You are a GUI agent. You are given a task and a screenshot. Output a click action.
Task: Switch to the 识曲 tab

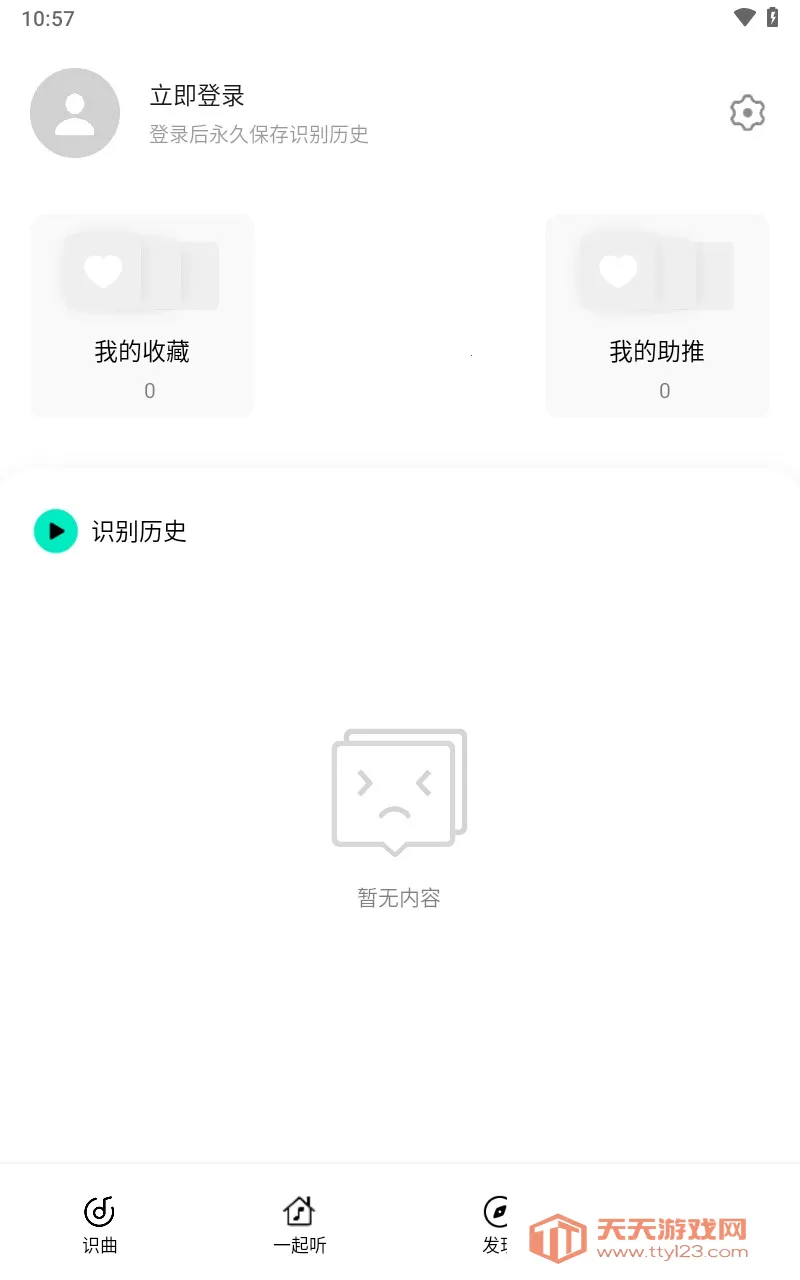pos(99,1223)
